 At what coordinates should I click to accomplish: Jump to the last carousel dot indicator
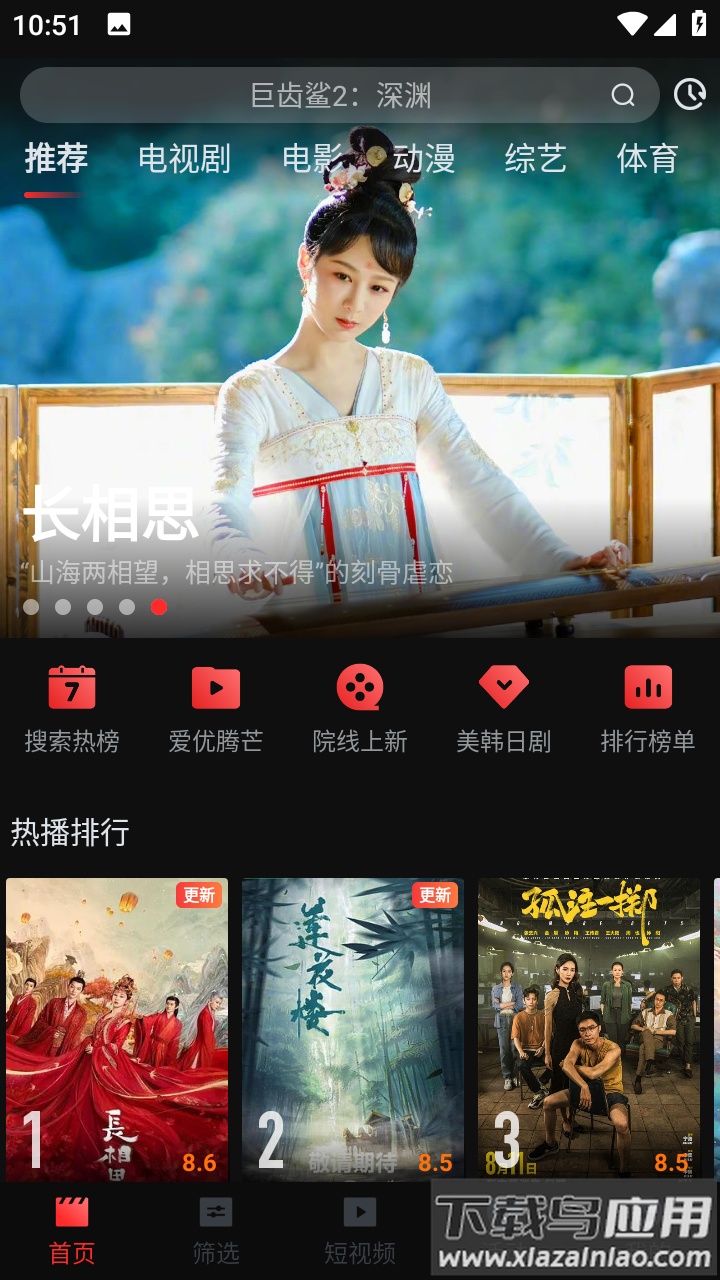(158, 605)
